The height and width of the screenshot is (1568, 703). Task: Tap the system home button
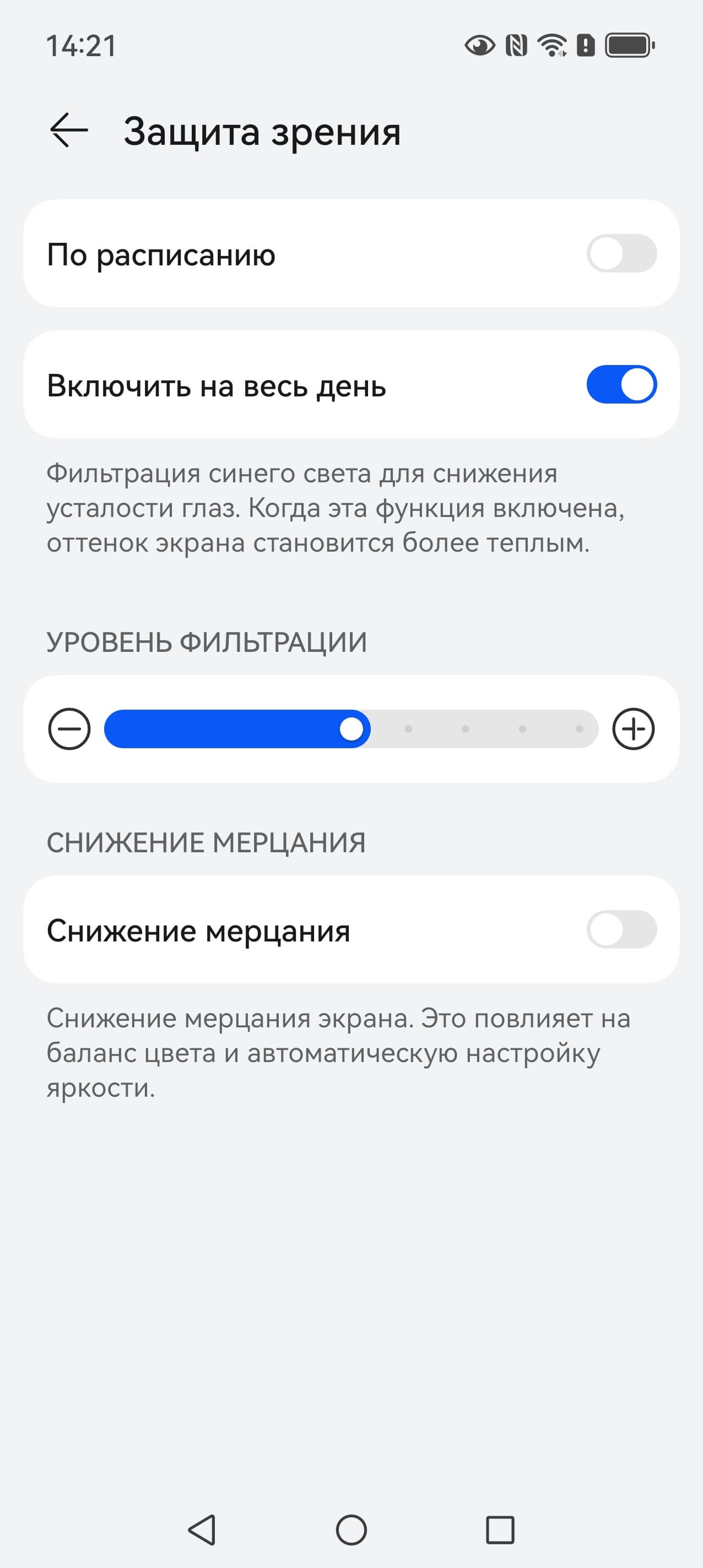351,1529
